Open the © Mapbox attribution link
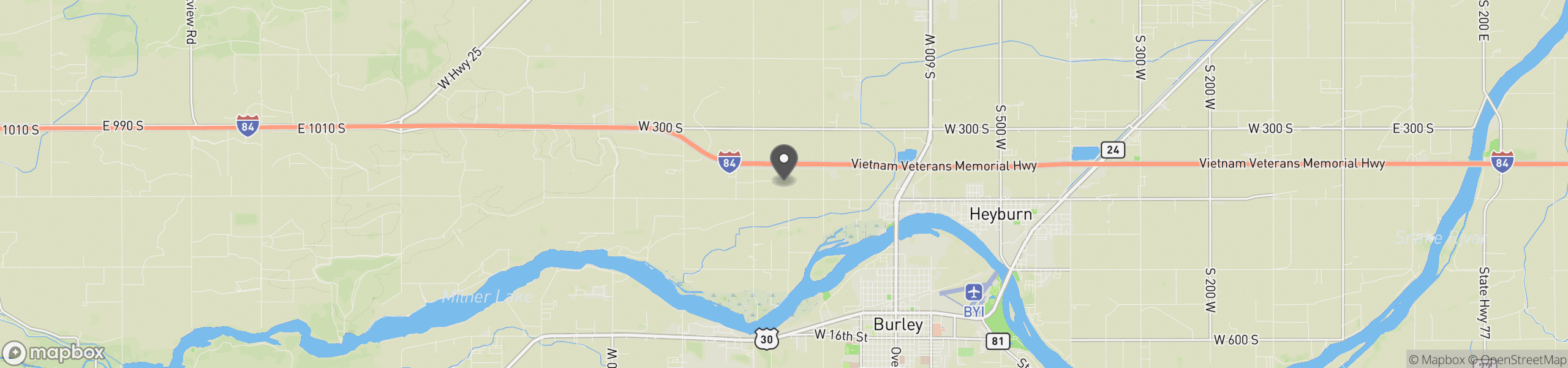1568x368 pixels. pyautogui.click(x=1436, y=360)
